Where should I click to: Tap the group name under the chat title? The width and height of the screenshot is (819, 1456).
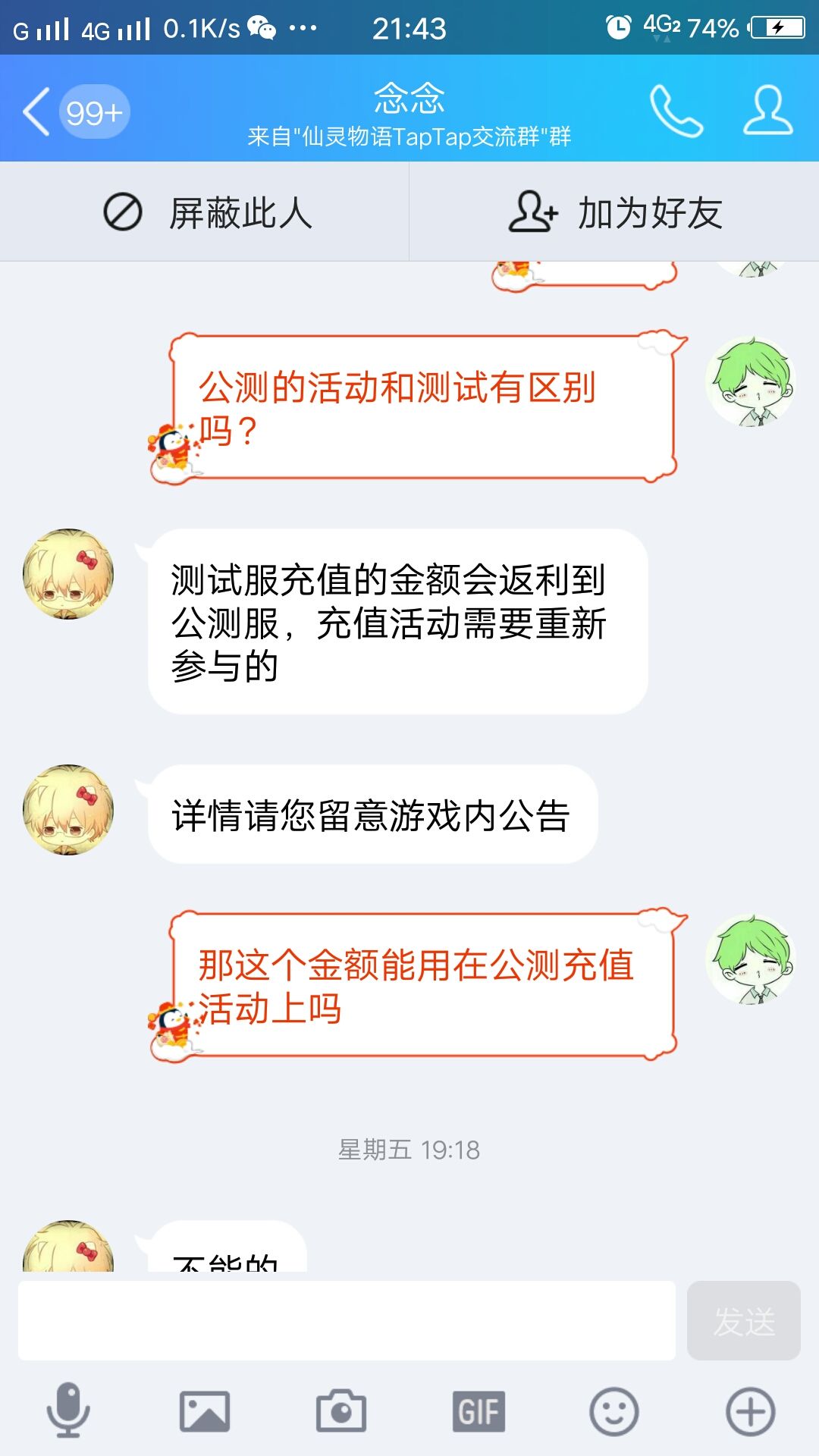tap(409, 138)
